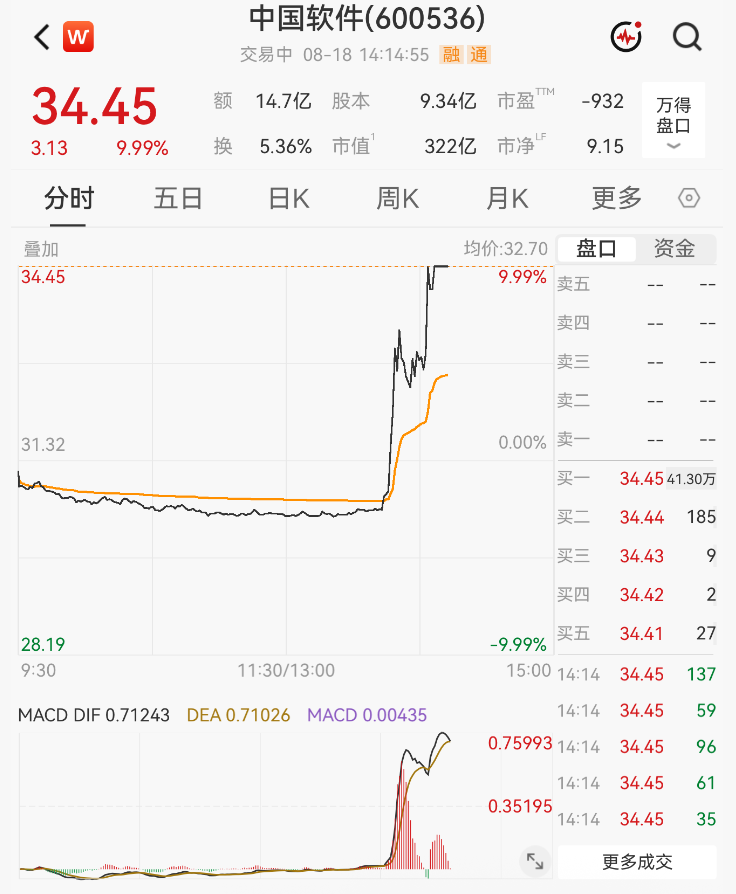This screenshot has height=894, width=736.
Task: Expand the 万得盘口 panel
Action: [673, 120]
